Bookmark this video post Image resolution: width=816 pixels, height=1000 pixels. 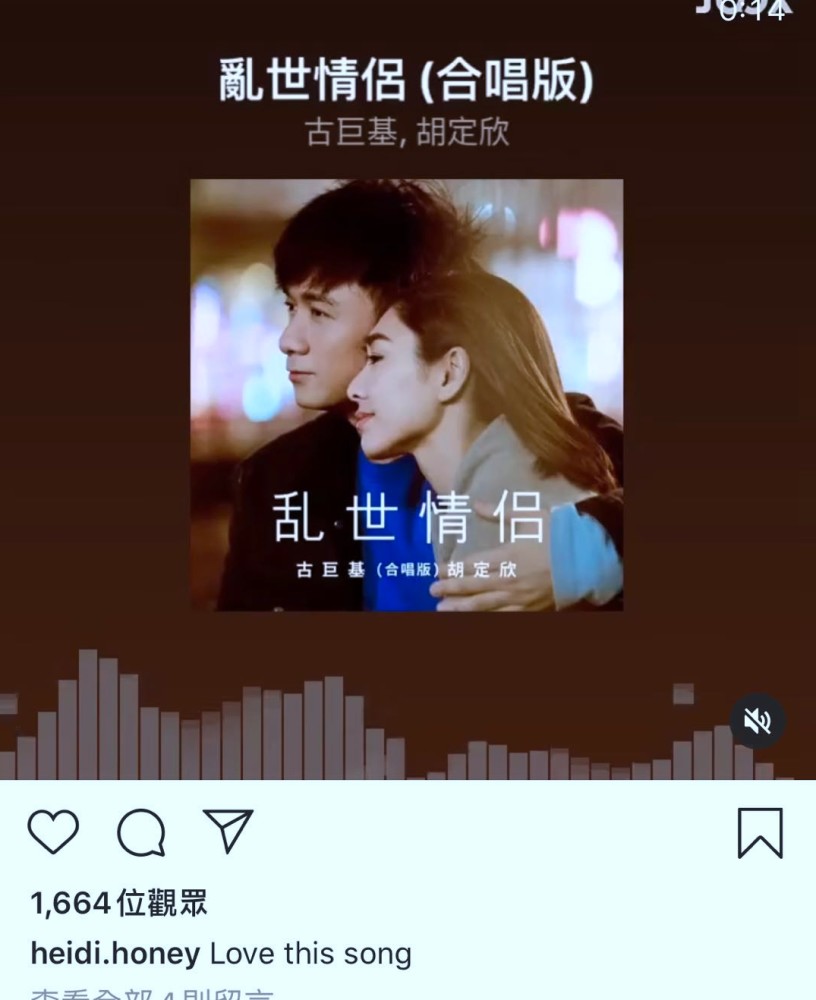(x=759, y=833)
